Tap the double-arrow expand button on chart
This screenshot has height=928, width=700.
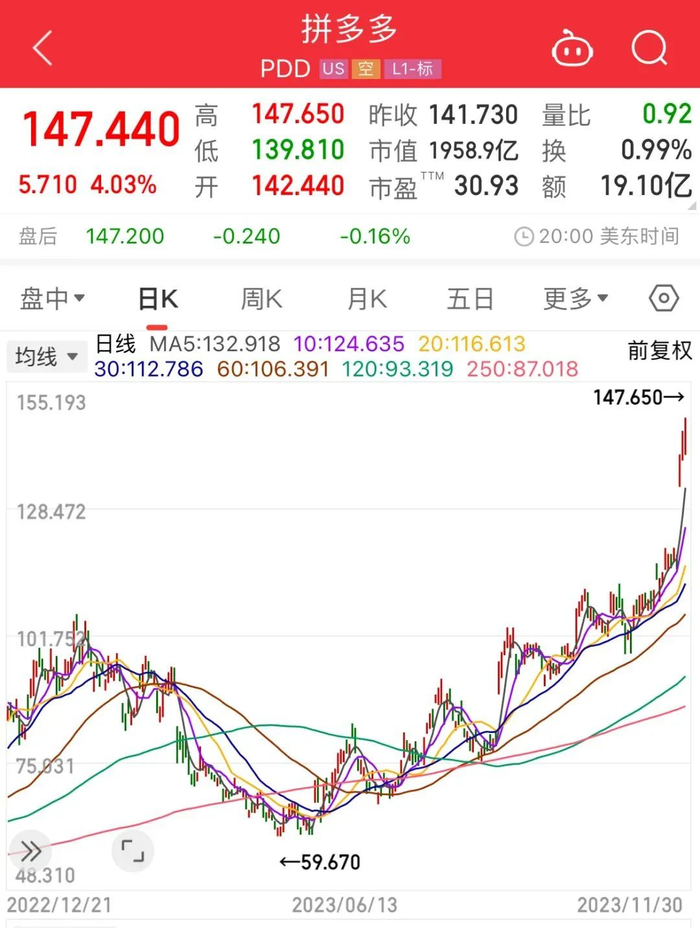click(x=30, y=852)
